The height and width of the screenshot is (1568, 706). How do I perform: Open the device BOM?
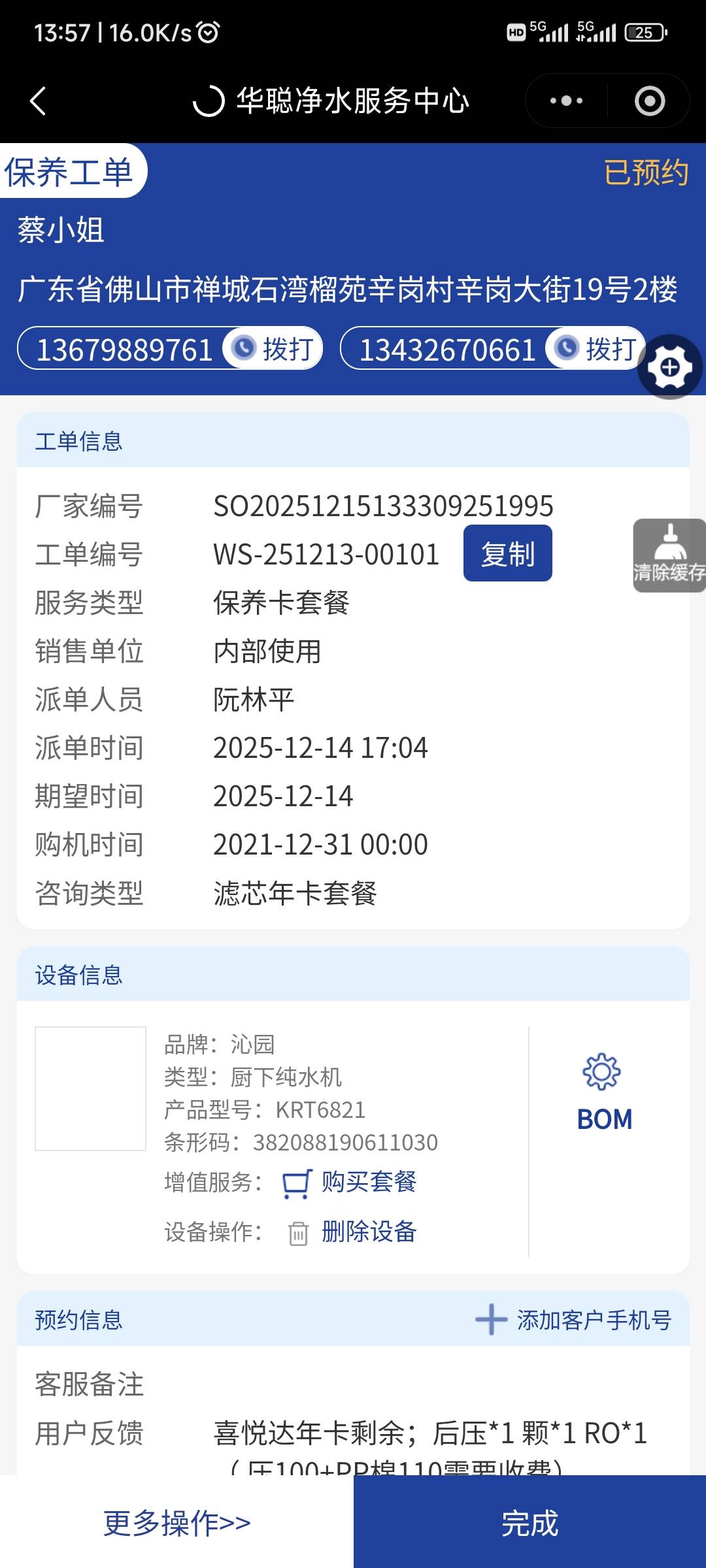[x=605, y=1092]
